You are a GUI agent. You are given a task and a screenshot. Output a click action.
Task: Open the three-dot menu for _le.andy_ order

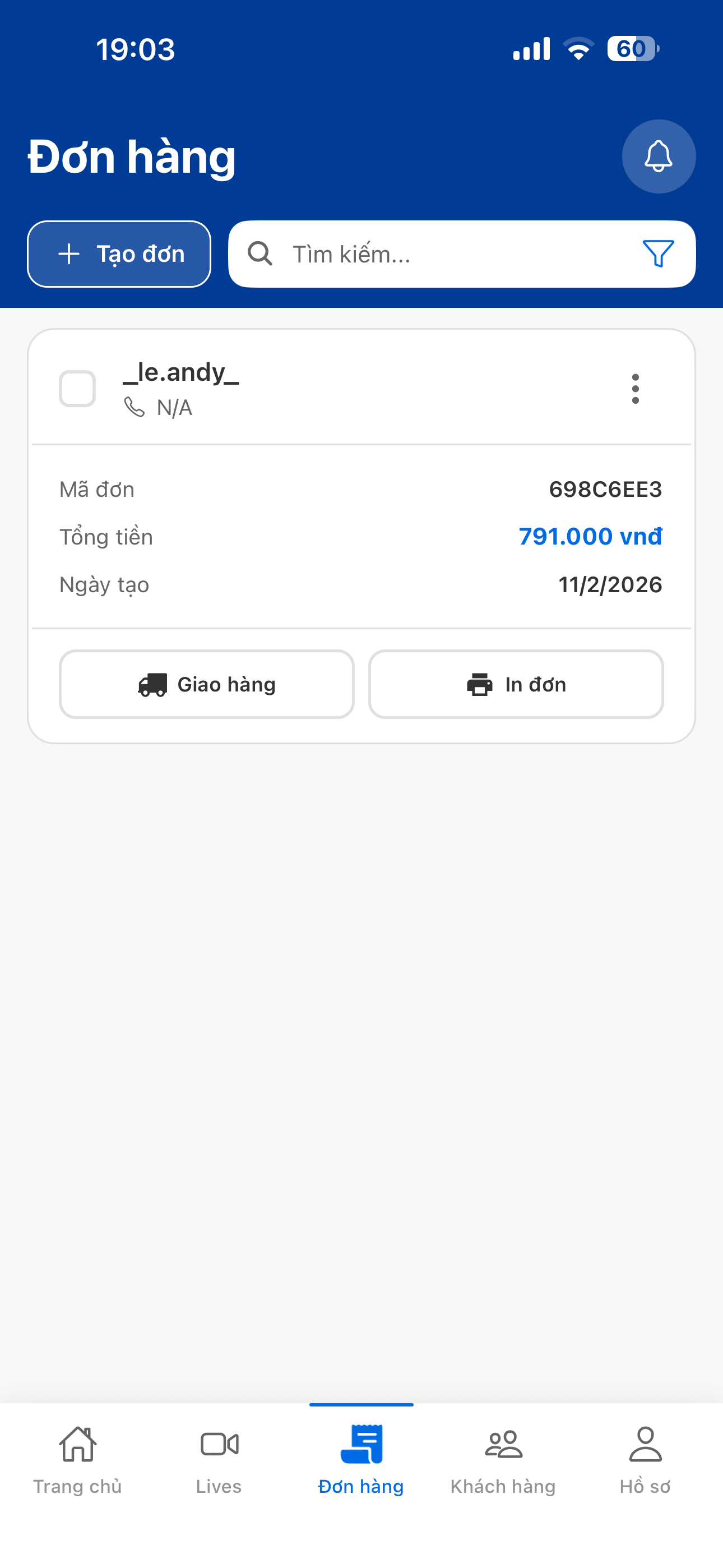tap(636, 388)
